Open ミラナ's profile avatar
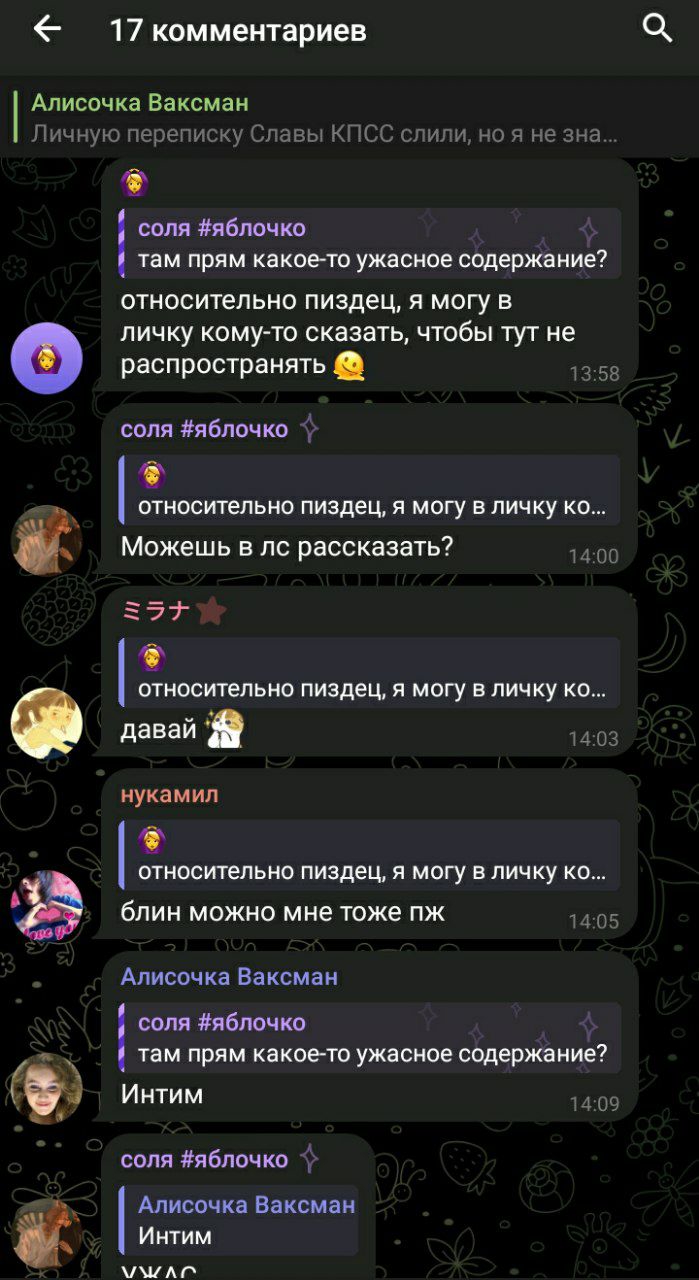The height and width of the screenshot is (1280, 699). 46,723
